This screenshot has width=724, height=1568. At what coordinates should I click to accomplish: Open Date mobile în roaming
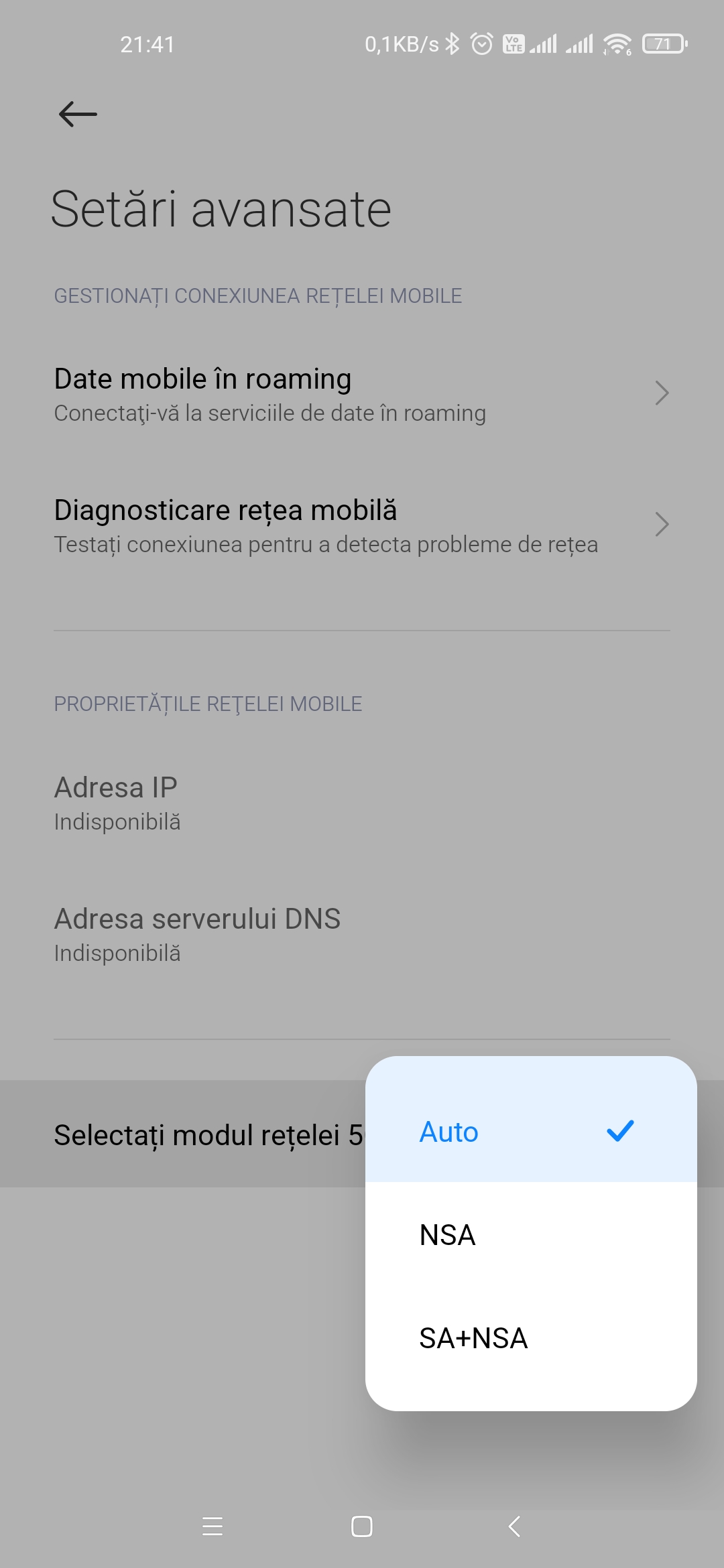362,394
